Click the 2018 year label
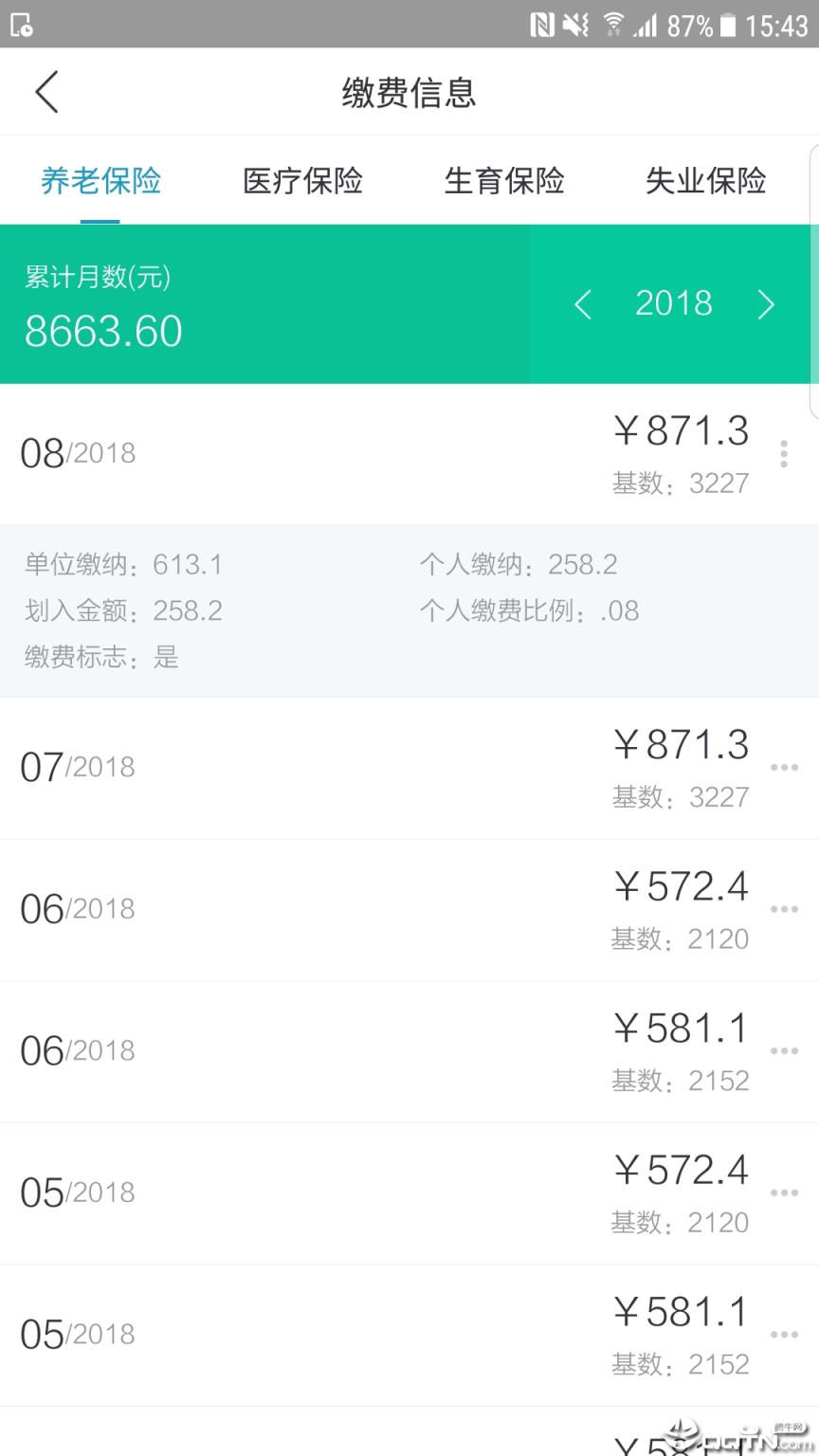Screen dimensions: 819x1456 (x=673, y=303)
